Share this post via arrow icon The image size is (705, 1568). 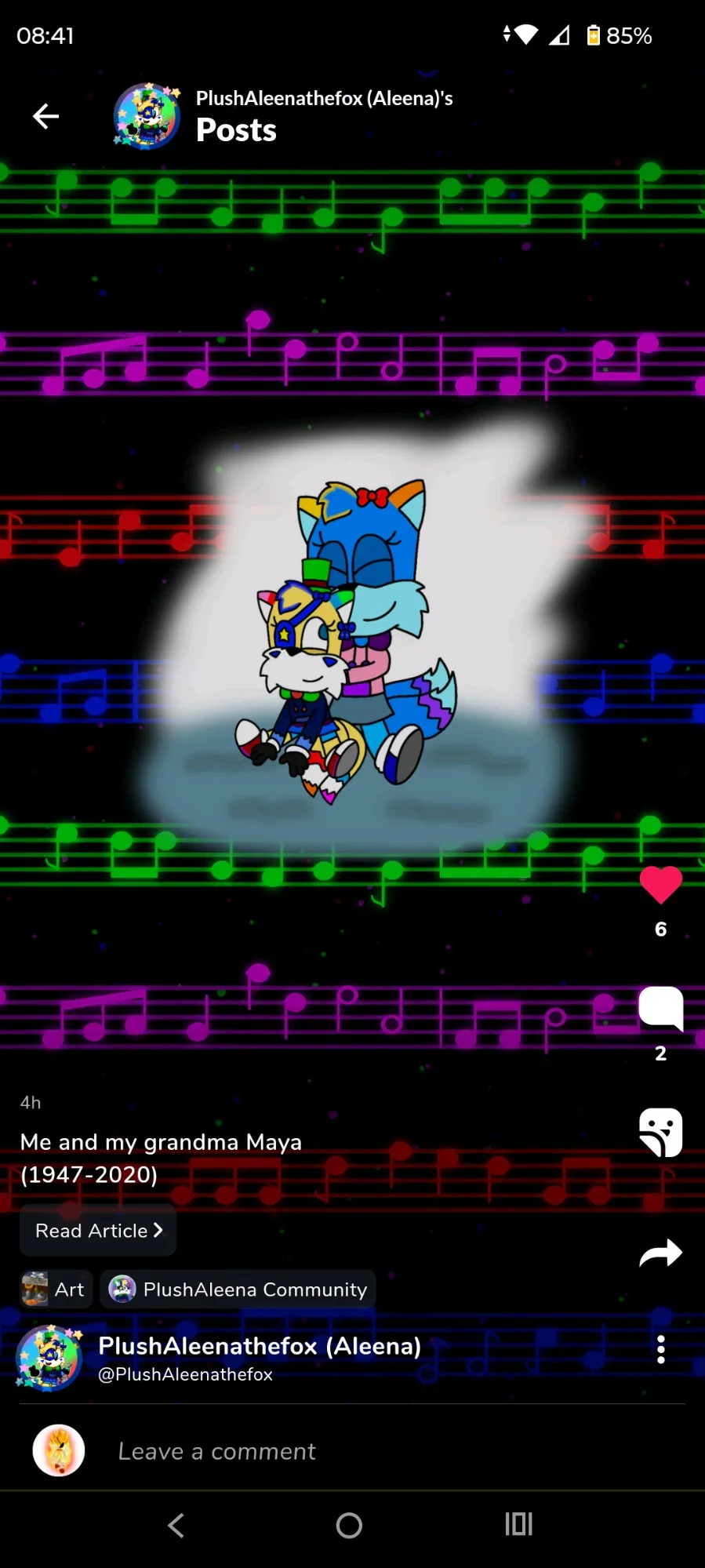(660, 1253)
